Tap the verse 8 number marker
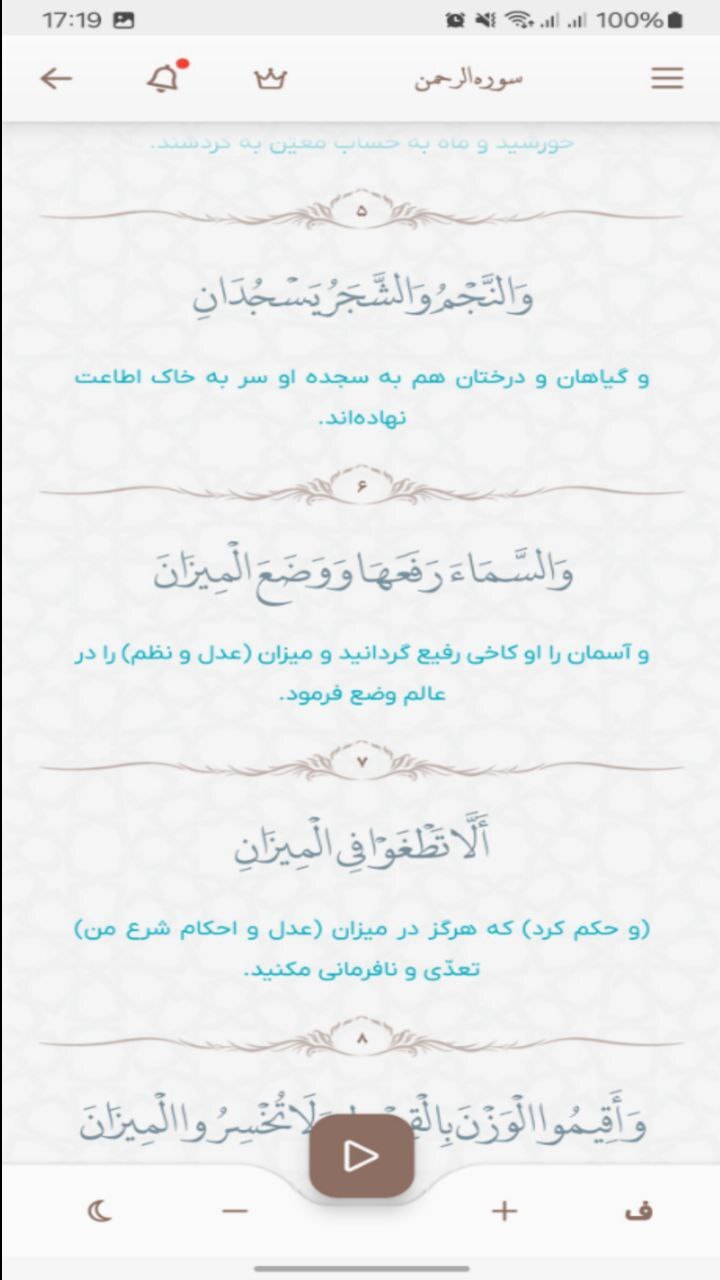The width and height of the screenshot is (720, 1280). pyautogui.click(x=360, y=1038)
